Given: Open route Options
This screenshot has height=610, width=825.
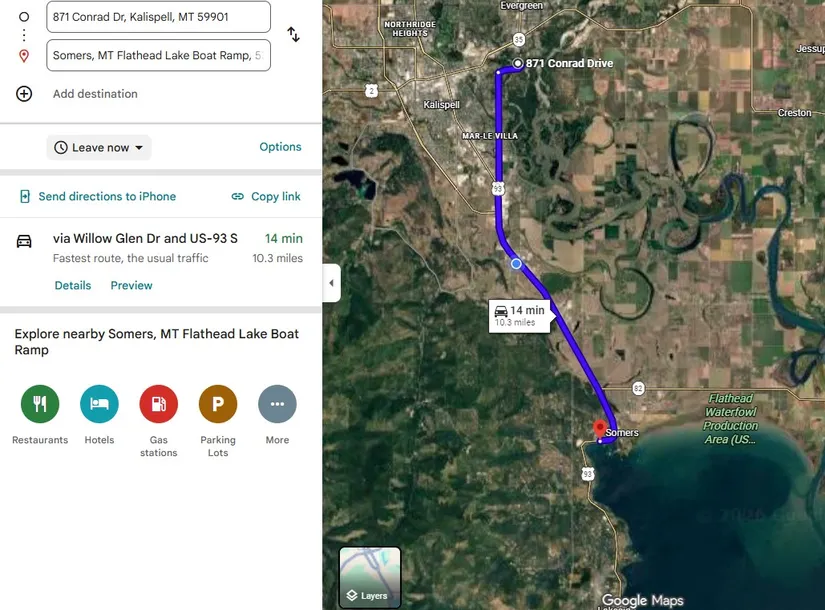Looking at the screenshot, I should click(280, 147).
